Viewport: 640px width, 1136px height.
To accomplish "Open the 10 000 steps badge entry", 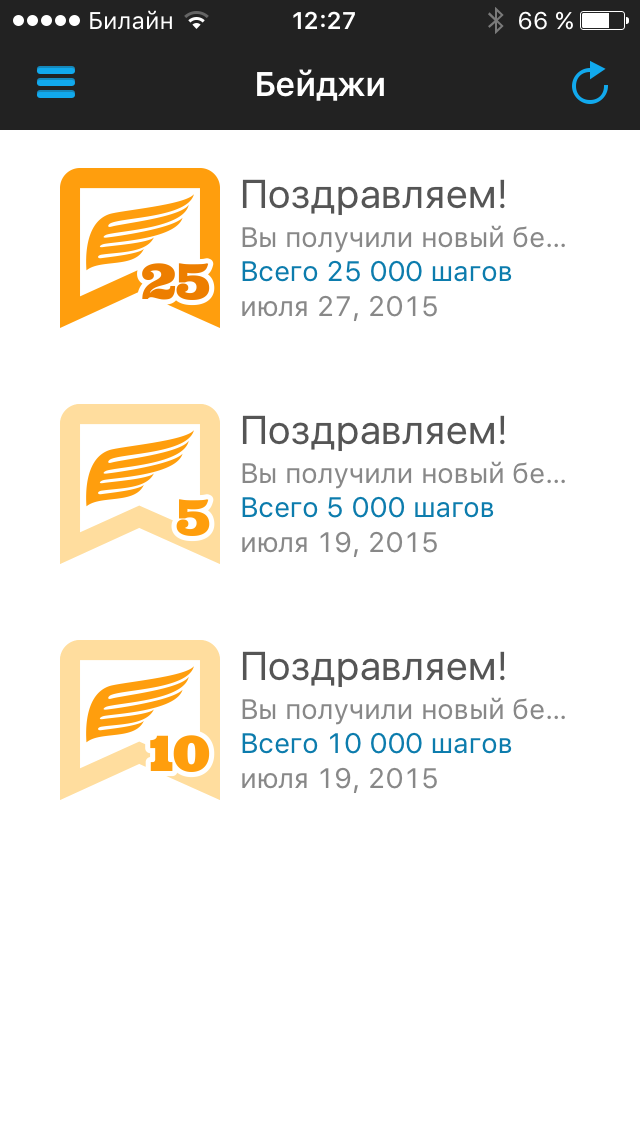I will 320,720.
